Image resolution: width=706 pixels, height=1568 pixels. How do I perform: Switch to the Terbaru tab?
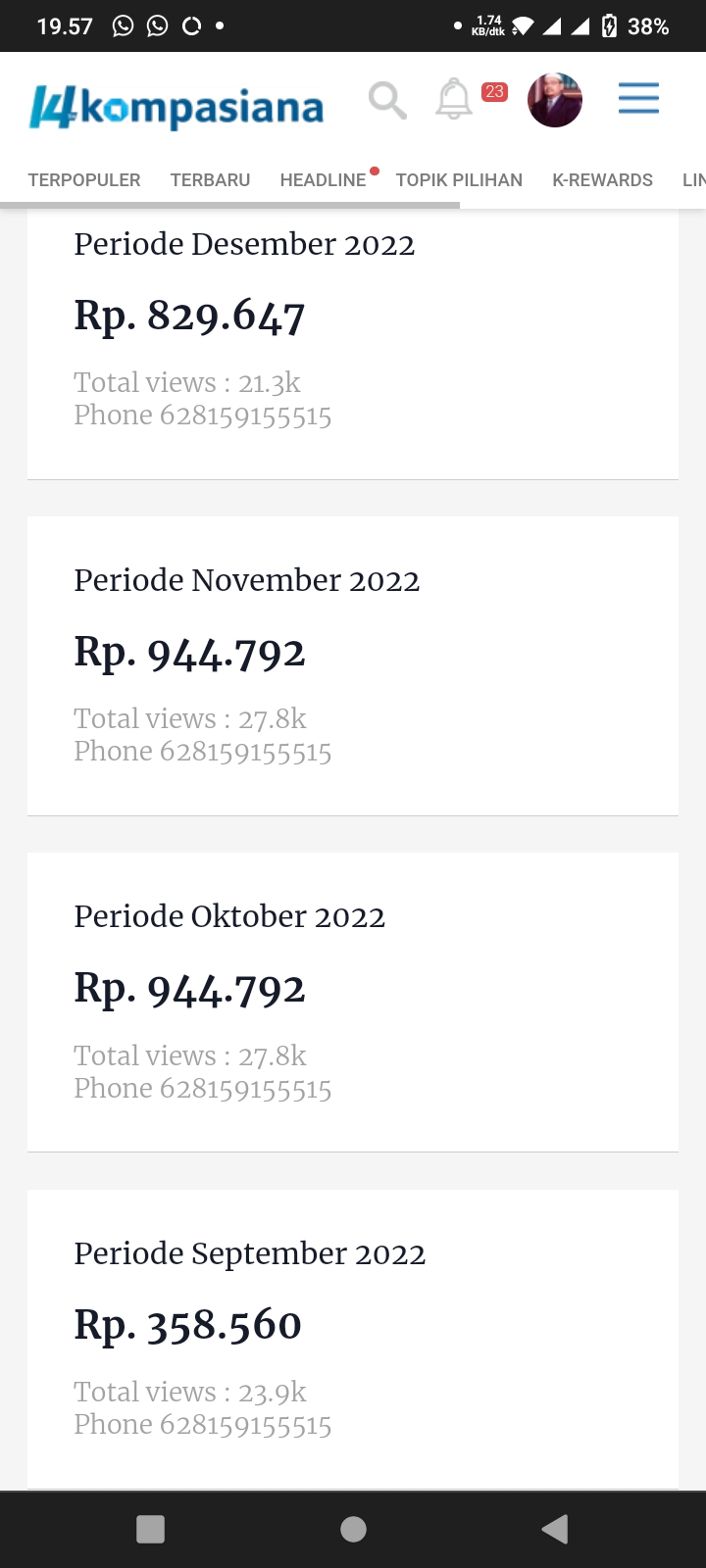tap(210, 180)
